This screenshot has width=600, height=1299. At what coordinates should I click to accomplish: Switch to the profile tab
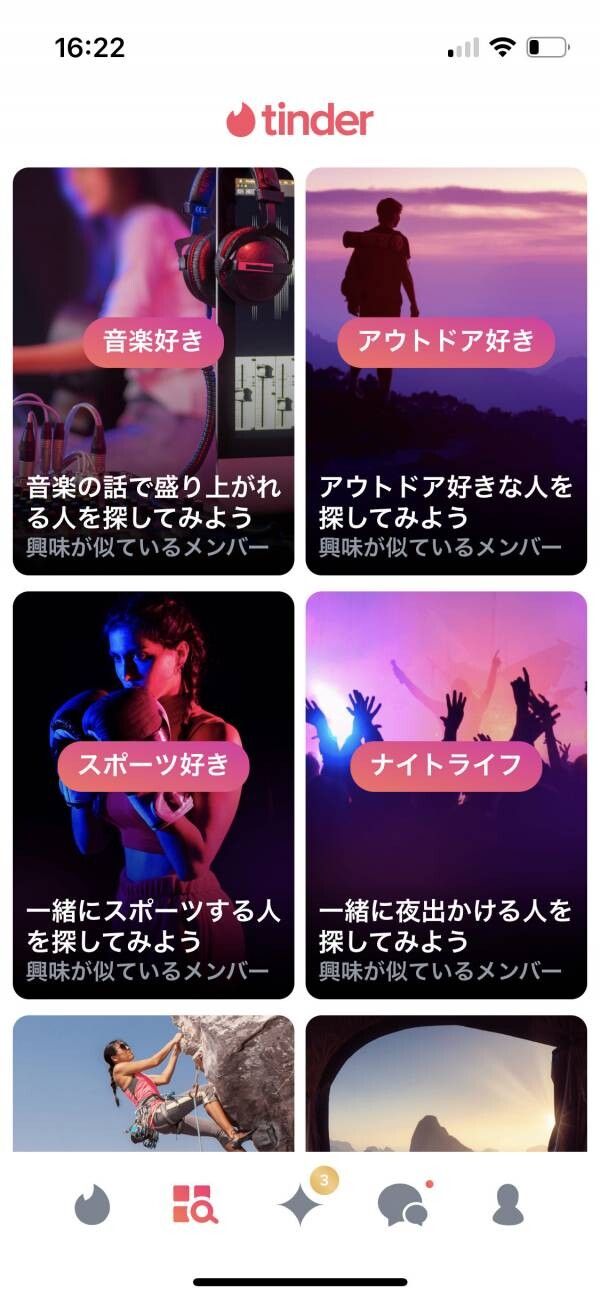pos(508,1205)
